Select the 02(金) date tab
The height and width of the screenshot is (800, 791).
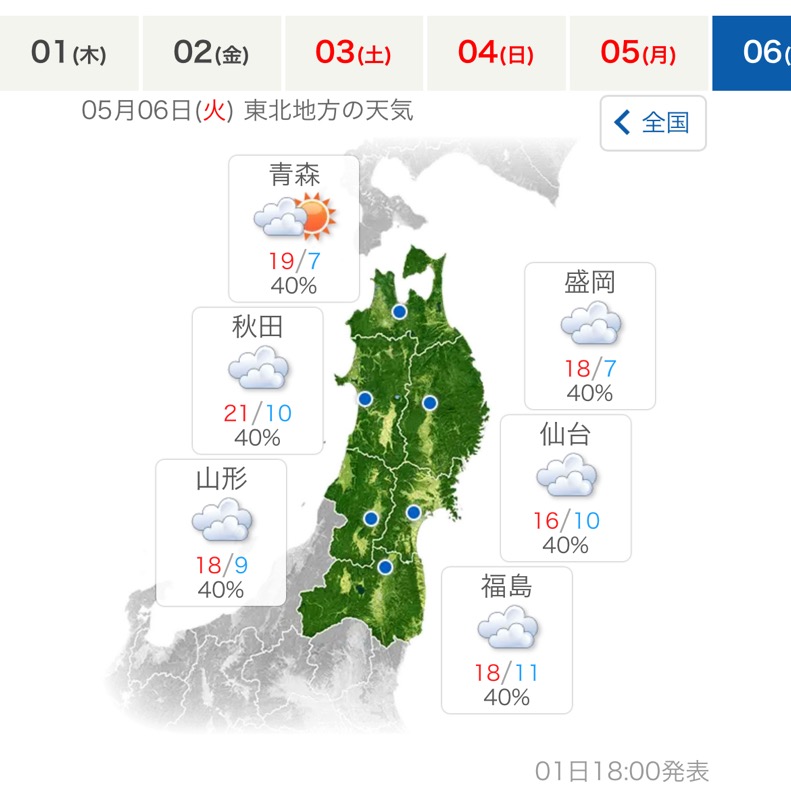211,52
